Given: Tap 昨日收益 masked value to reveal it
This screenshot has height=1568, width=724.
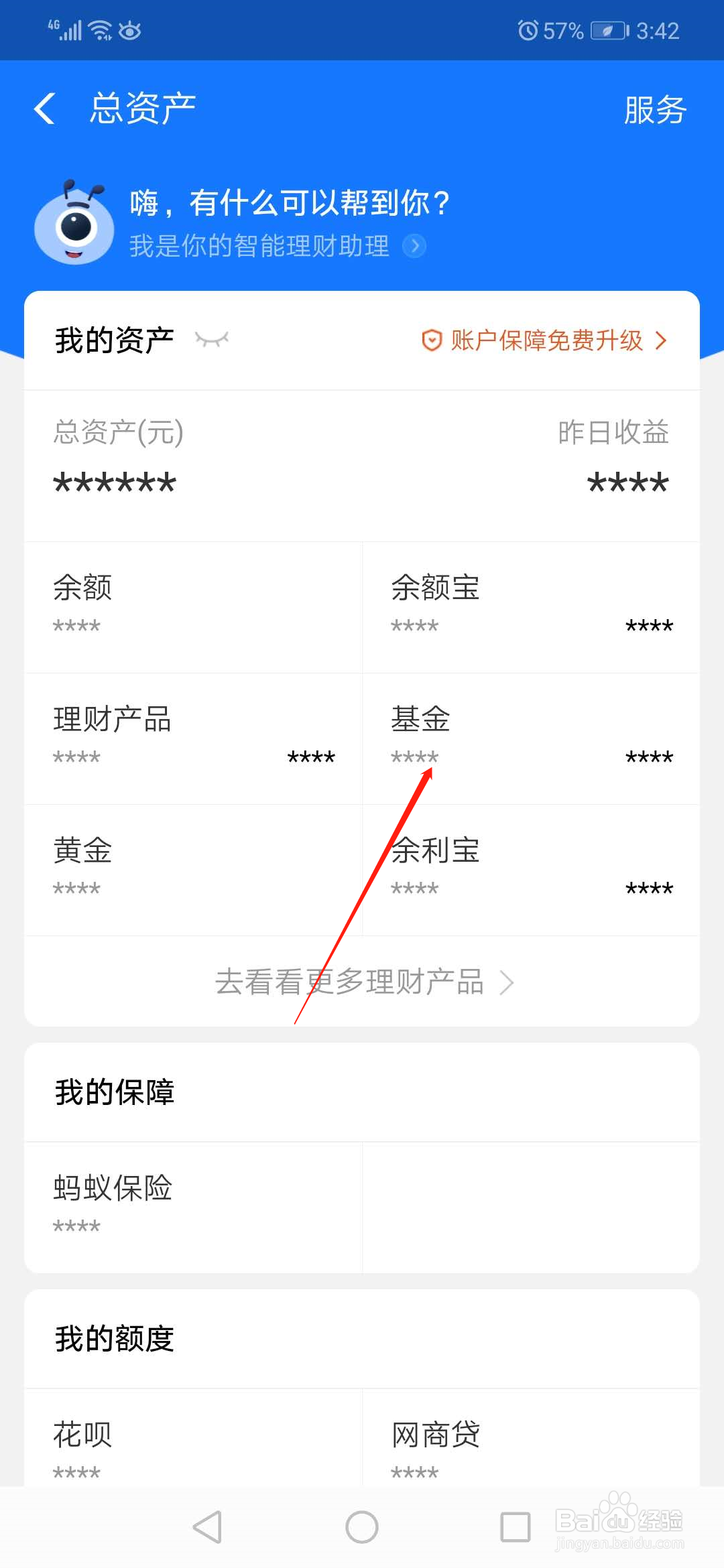Looking at the screenshot, I should pos(627,482).
